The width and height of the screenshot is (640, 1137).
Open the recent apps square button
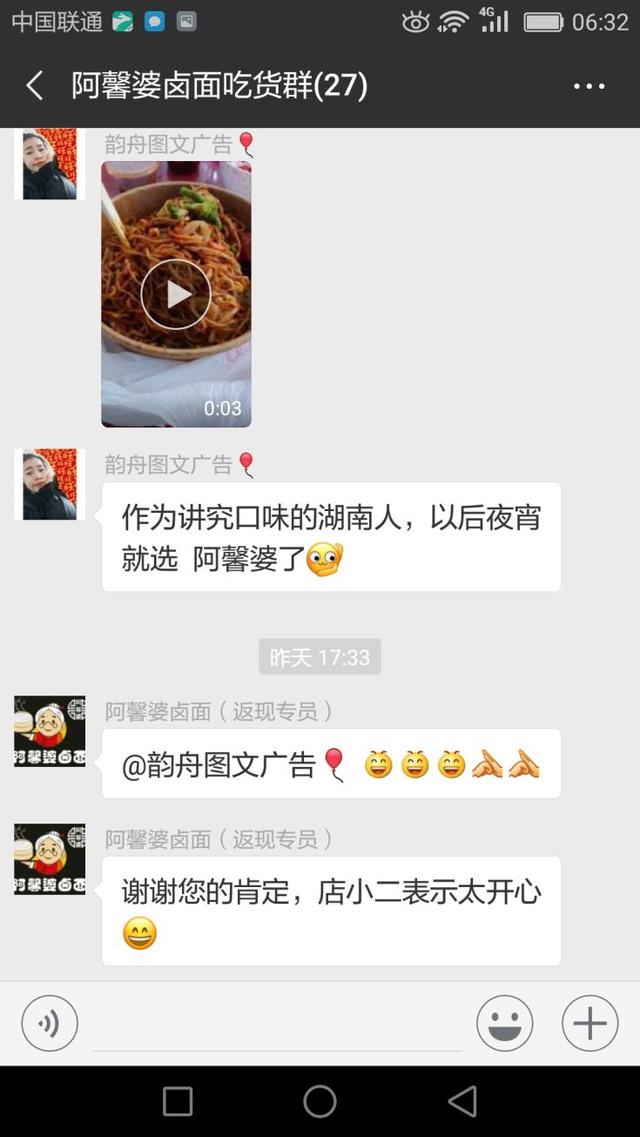[x=177, y=1101]
